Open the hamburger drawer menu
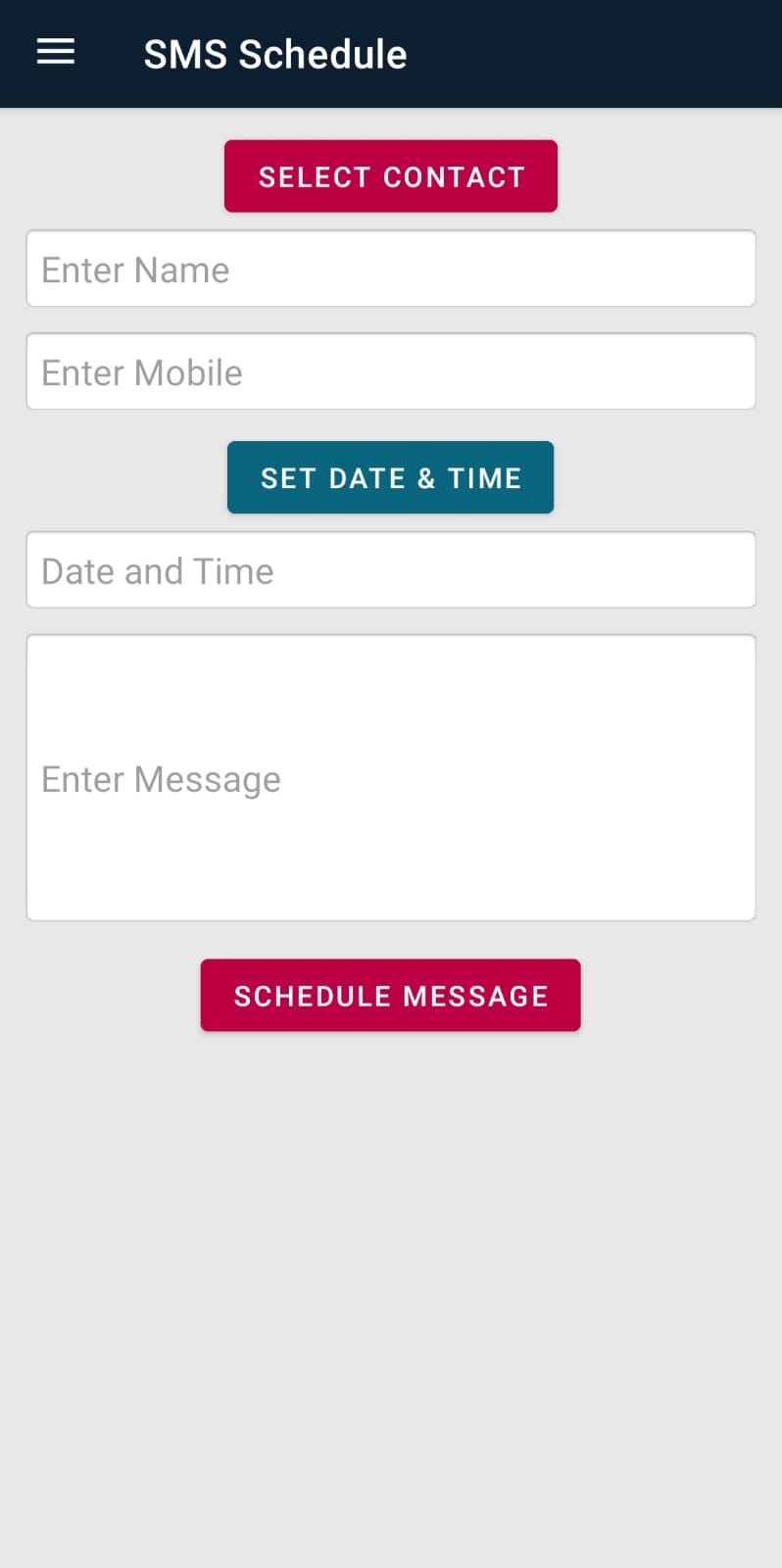This screenshot has width=782, height=1568. pyautogui.click(x=56, y=52)
